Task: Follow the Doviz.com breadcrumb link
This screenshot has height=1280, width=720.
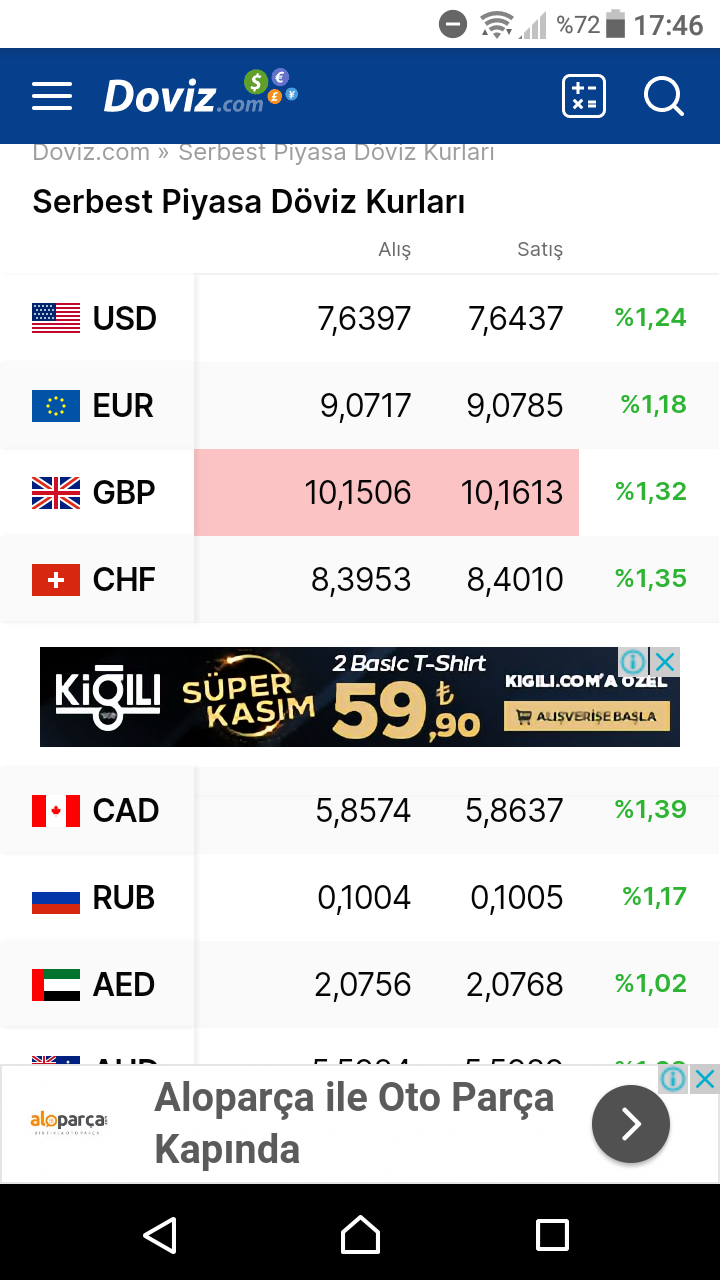Action: [x=91, y=152]
